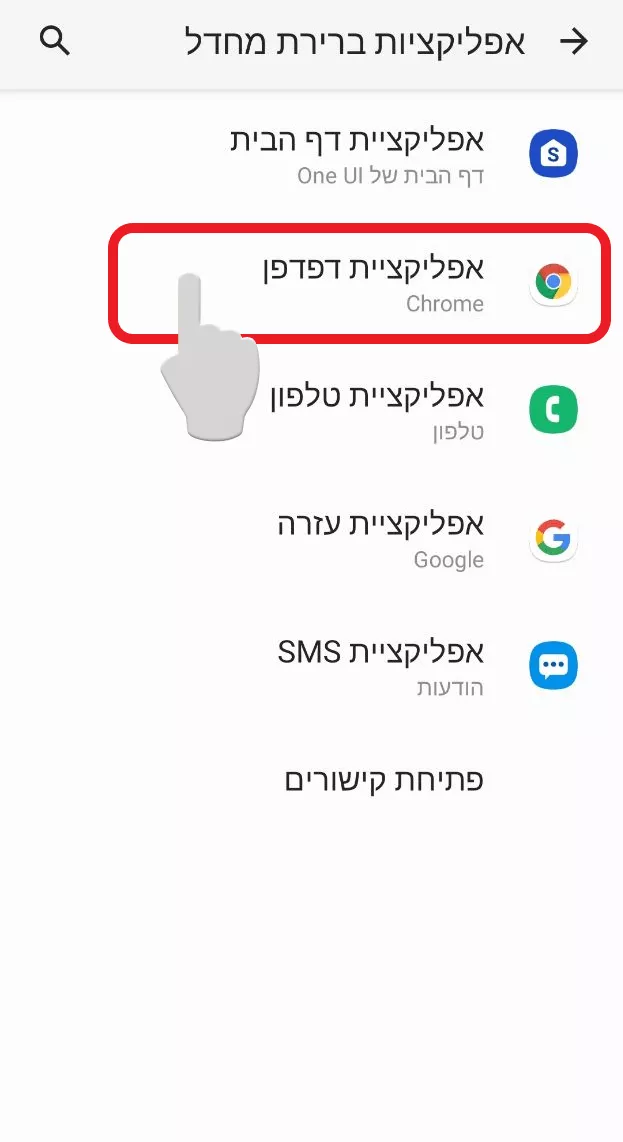Open the assist app setting showing Google

(311, 538)
